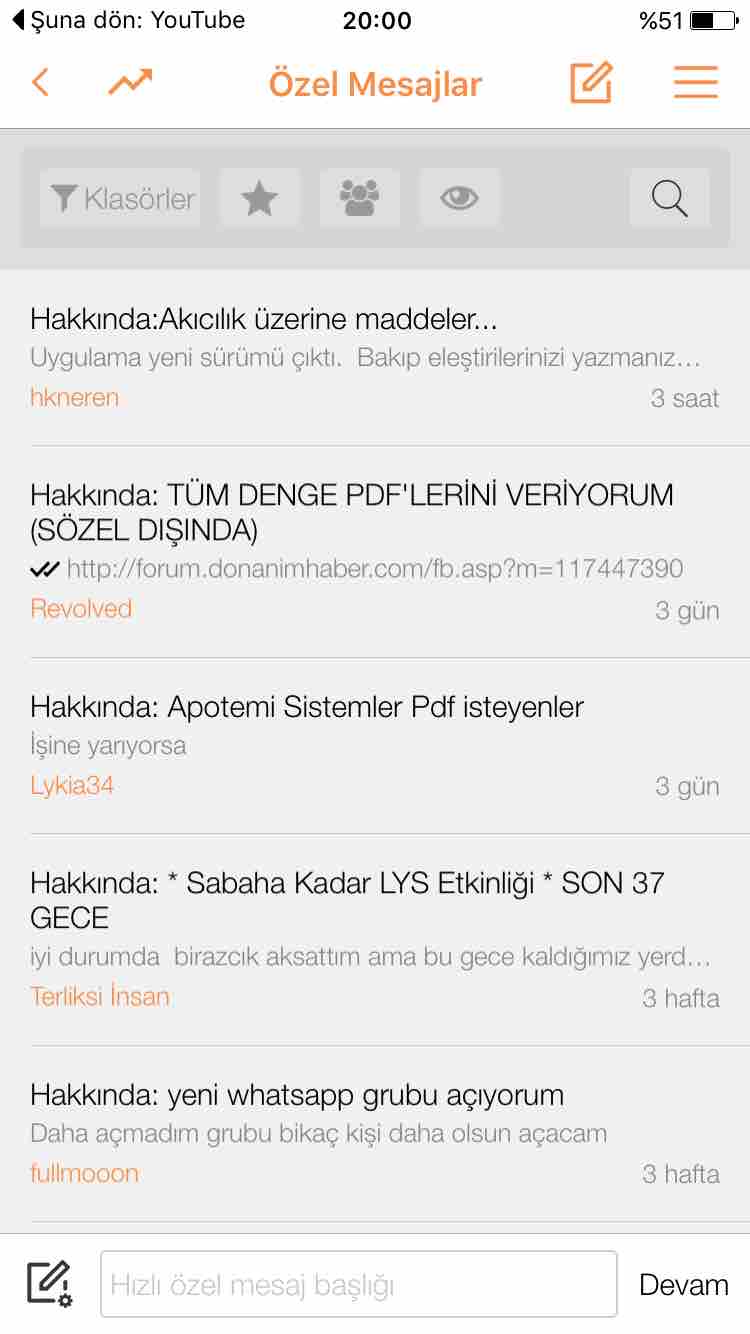This screenshot has width=750, height=1334.
Task: Return to YouTube via status bar
Action: coord(128,20)
